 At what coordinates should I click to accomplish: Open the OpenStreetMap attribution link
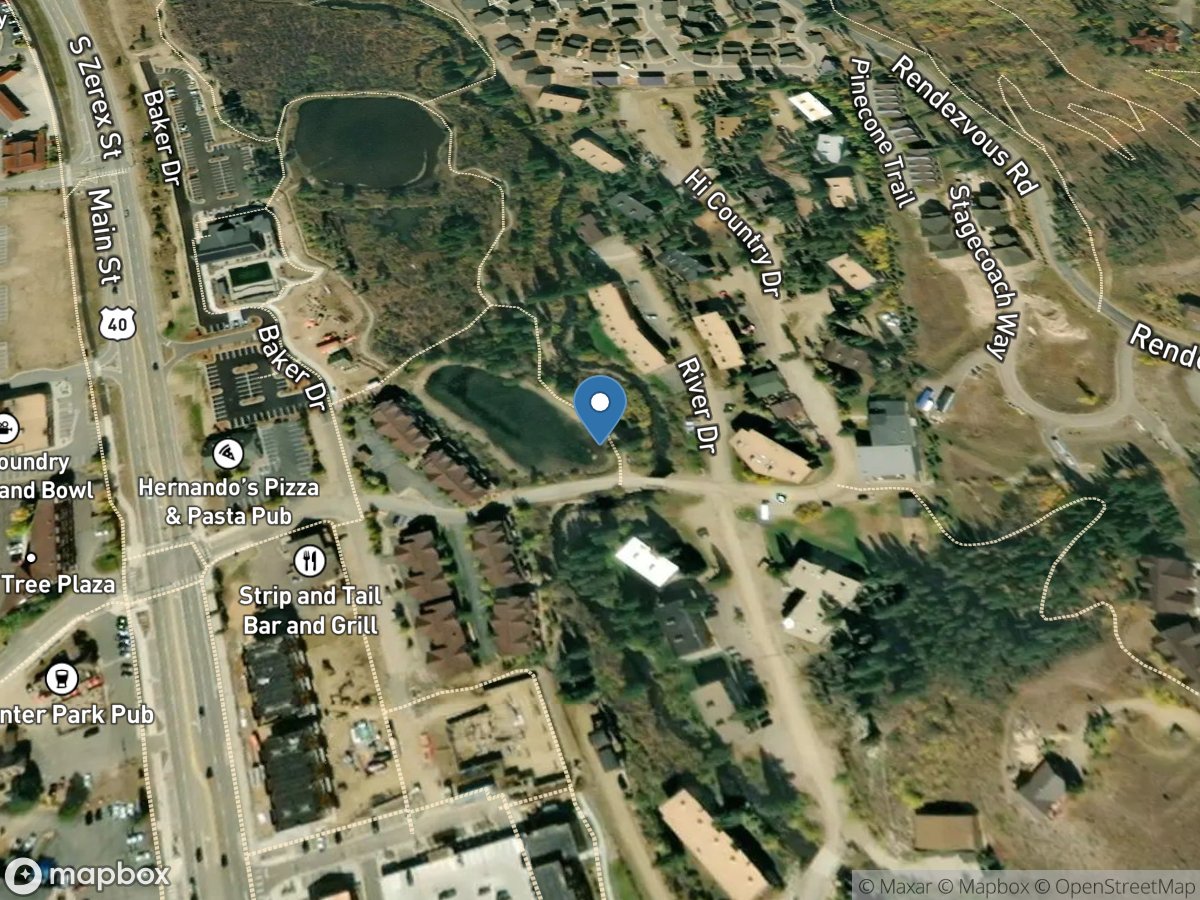(1114, 886)
